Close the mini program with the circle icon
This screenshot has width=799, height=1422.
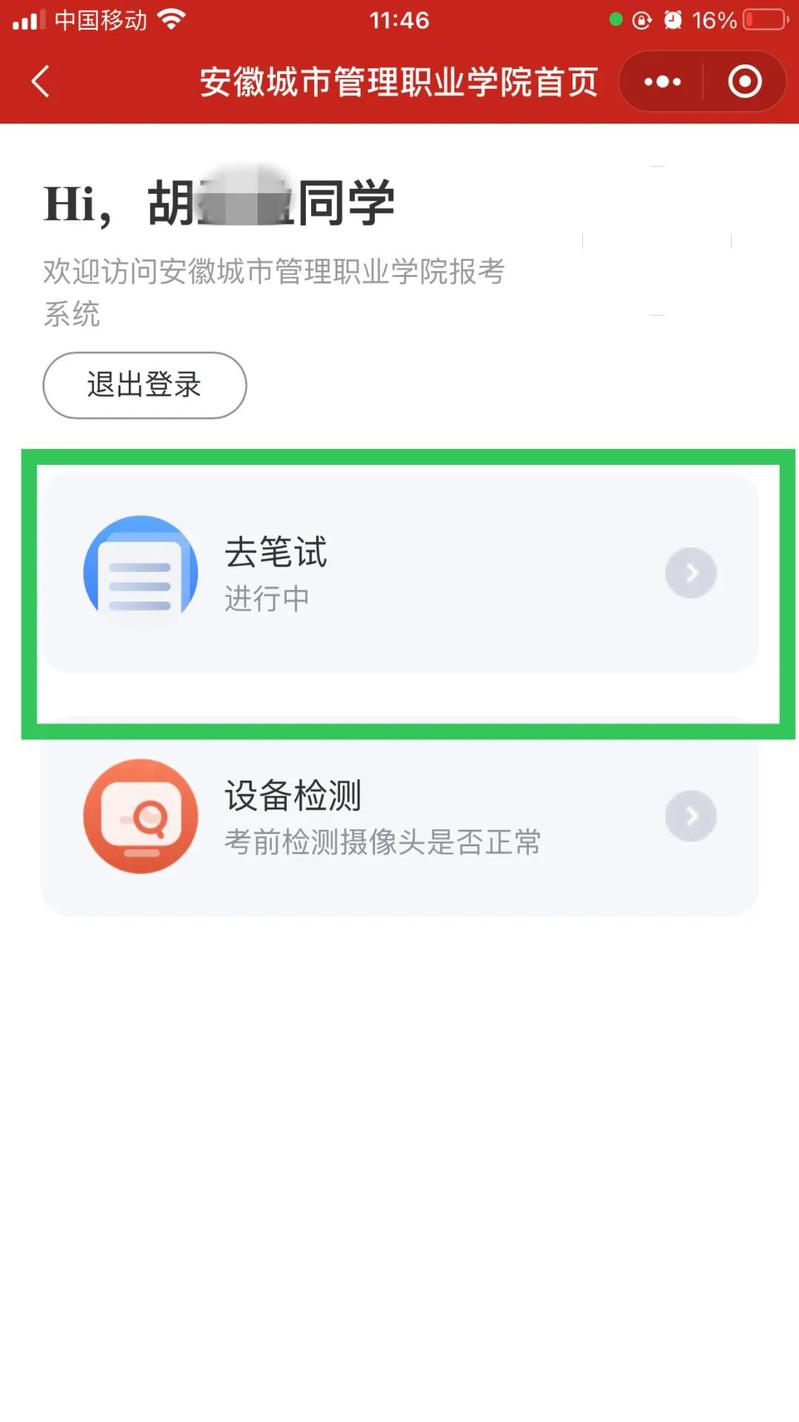(x=745, y=82)
